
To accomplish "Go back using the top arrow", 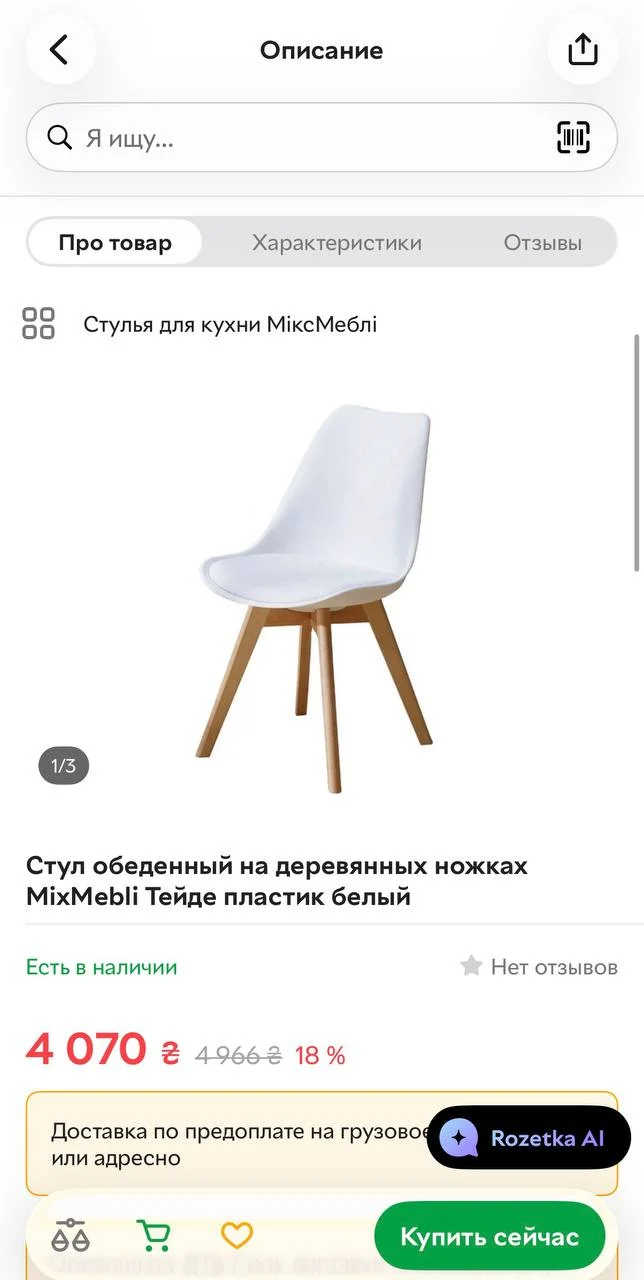I will [x=60, y=50].
